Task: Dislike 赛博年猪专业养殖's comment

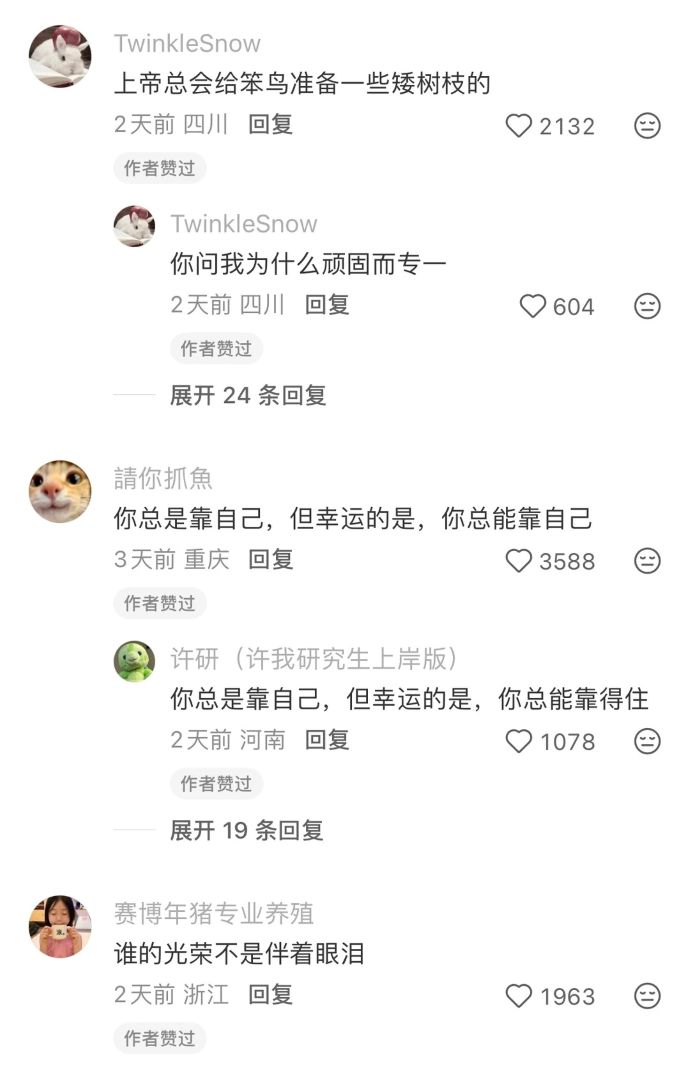Action: 648,996
